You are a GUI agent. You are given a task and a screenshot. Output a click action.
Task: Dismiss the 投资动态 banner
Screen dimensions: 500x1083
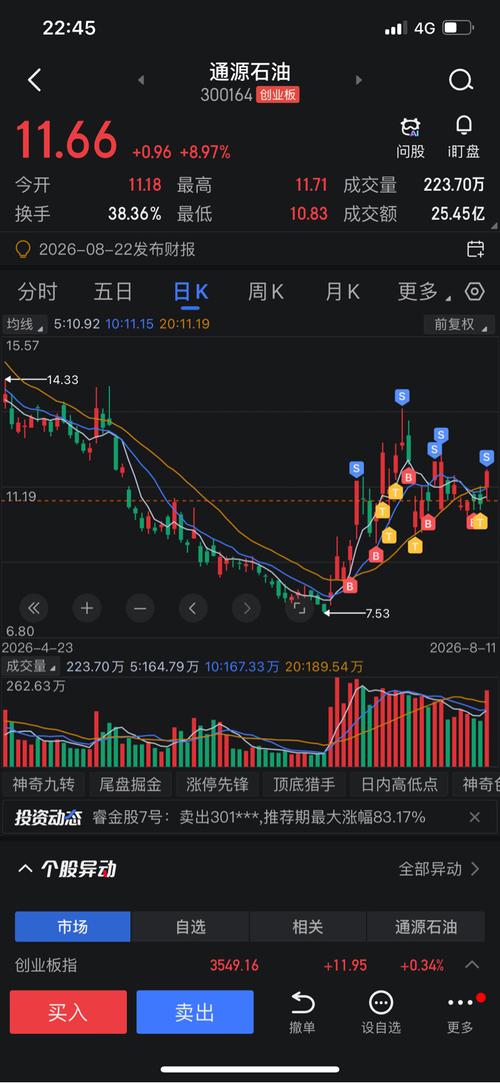[474, 818]
